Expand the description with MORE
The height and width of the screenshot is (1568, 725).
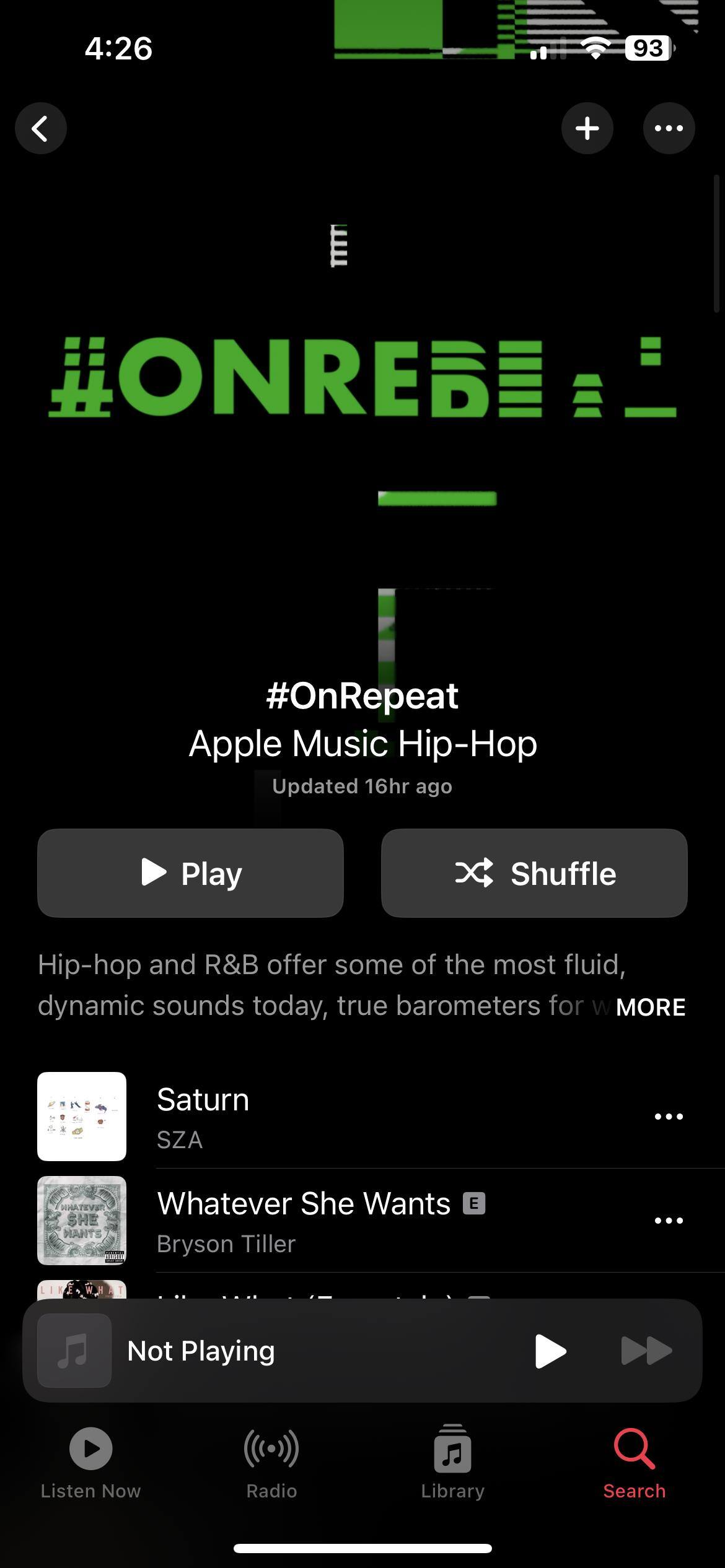point(650,1008)
